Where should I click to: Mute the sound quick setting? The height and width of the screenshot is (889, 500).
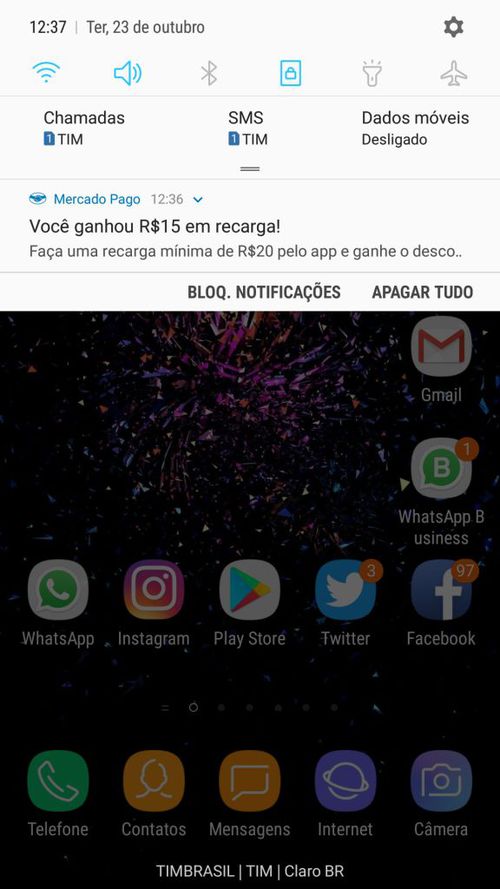128,73
